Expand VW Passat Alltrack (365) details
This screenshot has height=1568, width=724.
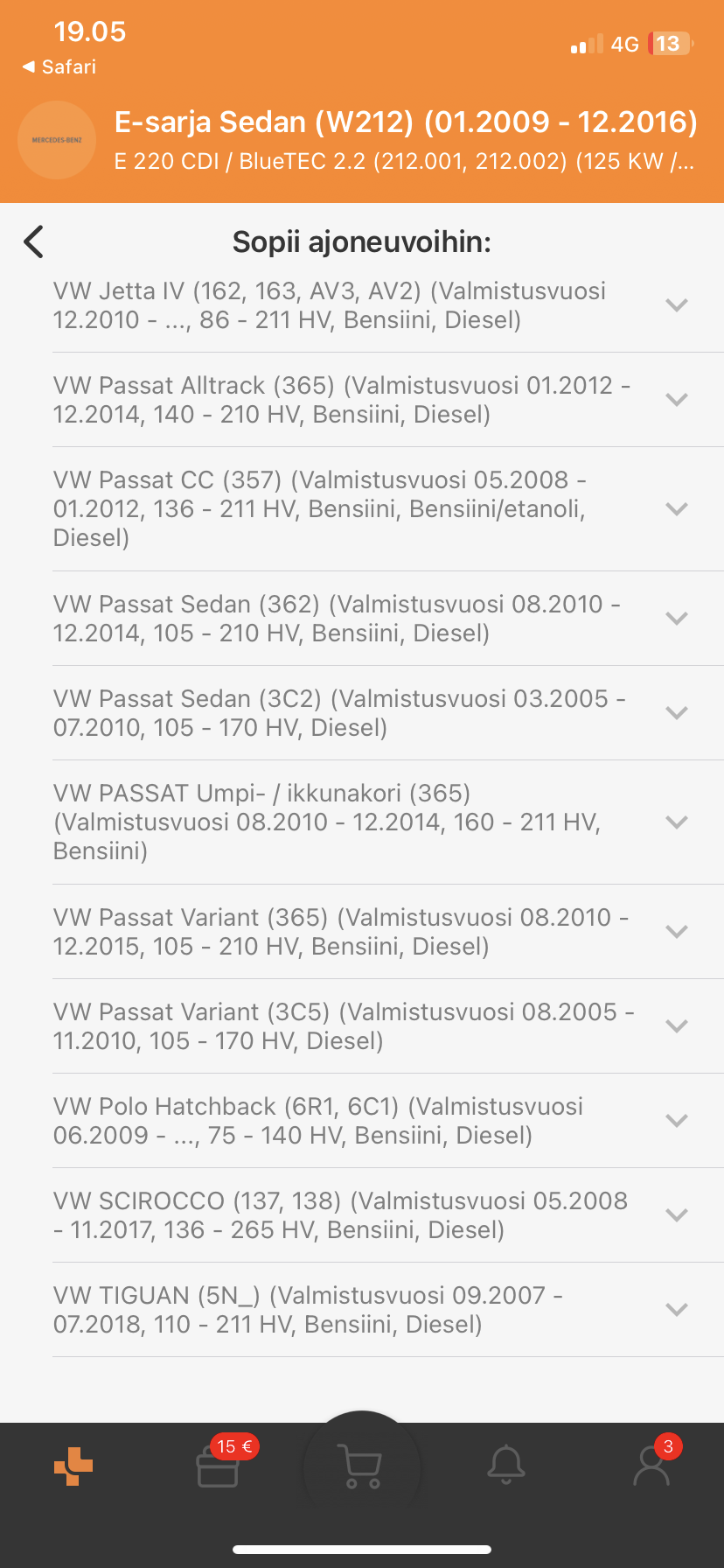677,400
